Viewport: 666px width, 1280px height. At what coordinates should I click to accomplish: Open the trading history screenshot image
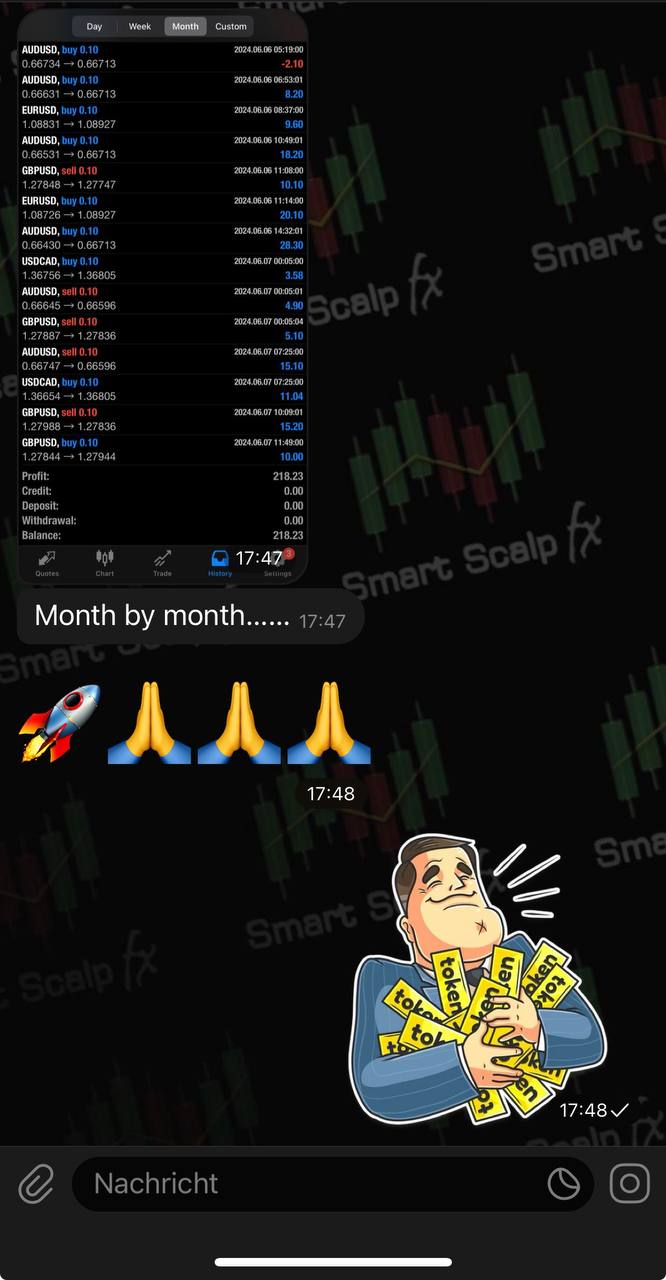[x=163, y=295]
